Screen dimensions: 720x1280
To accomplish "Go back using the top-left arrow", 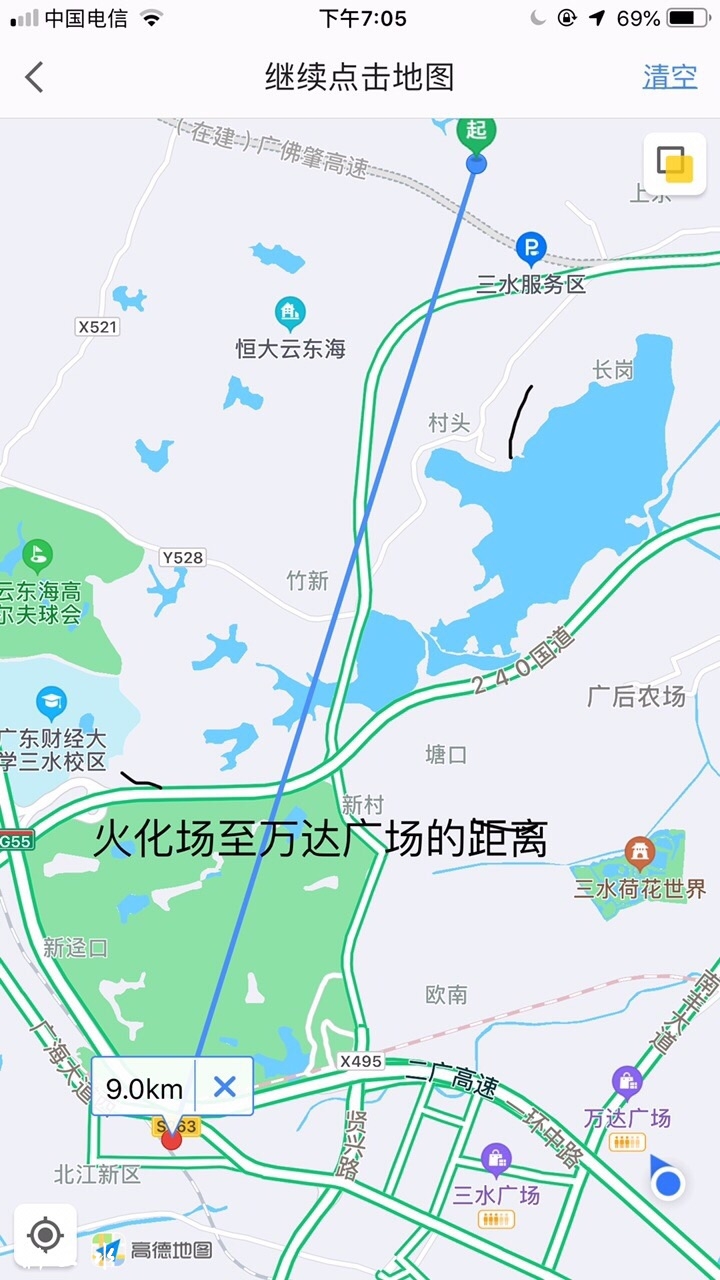I will point(35,77).
